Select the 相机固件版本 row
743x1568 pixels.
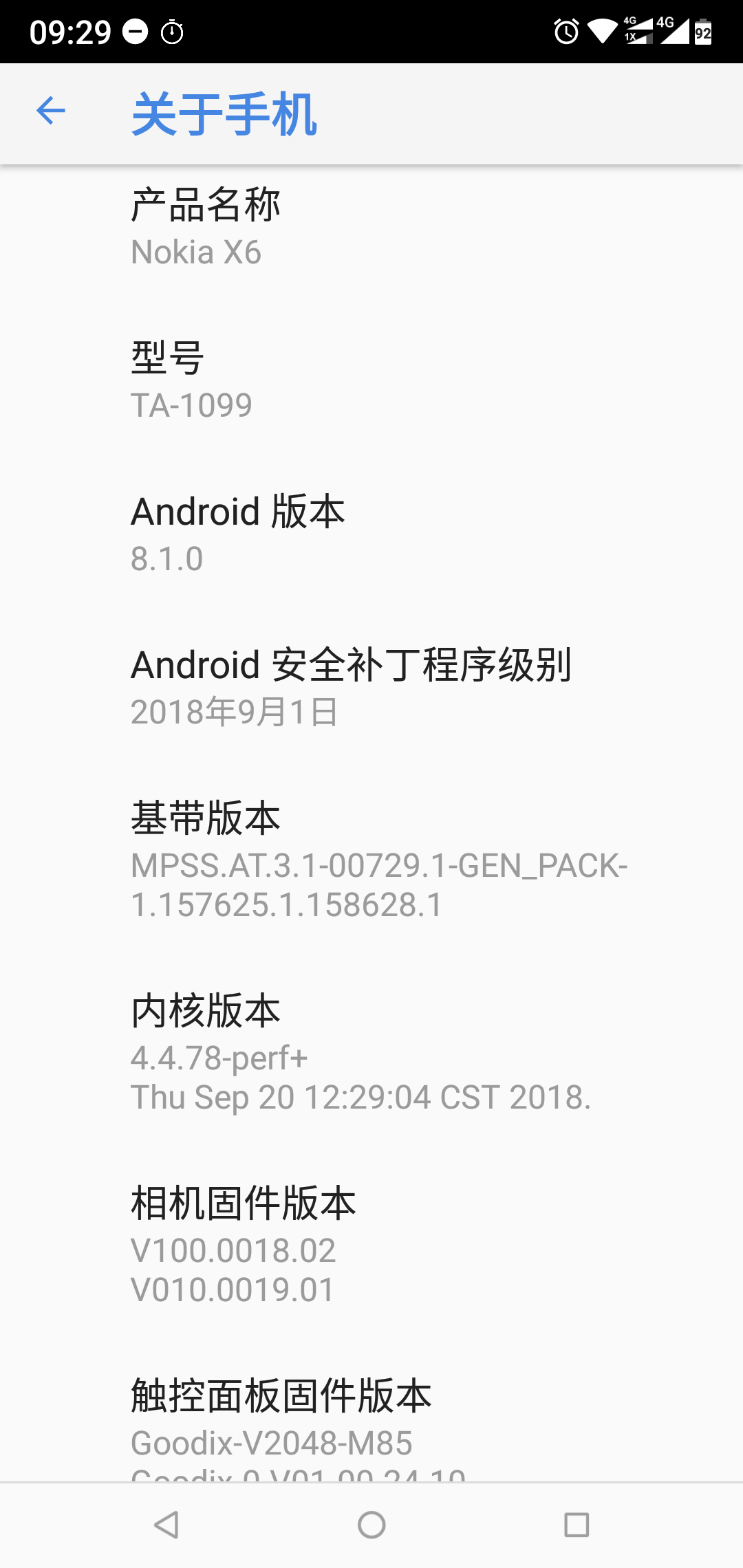coord(371,1245)
